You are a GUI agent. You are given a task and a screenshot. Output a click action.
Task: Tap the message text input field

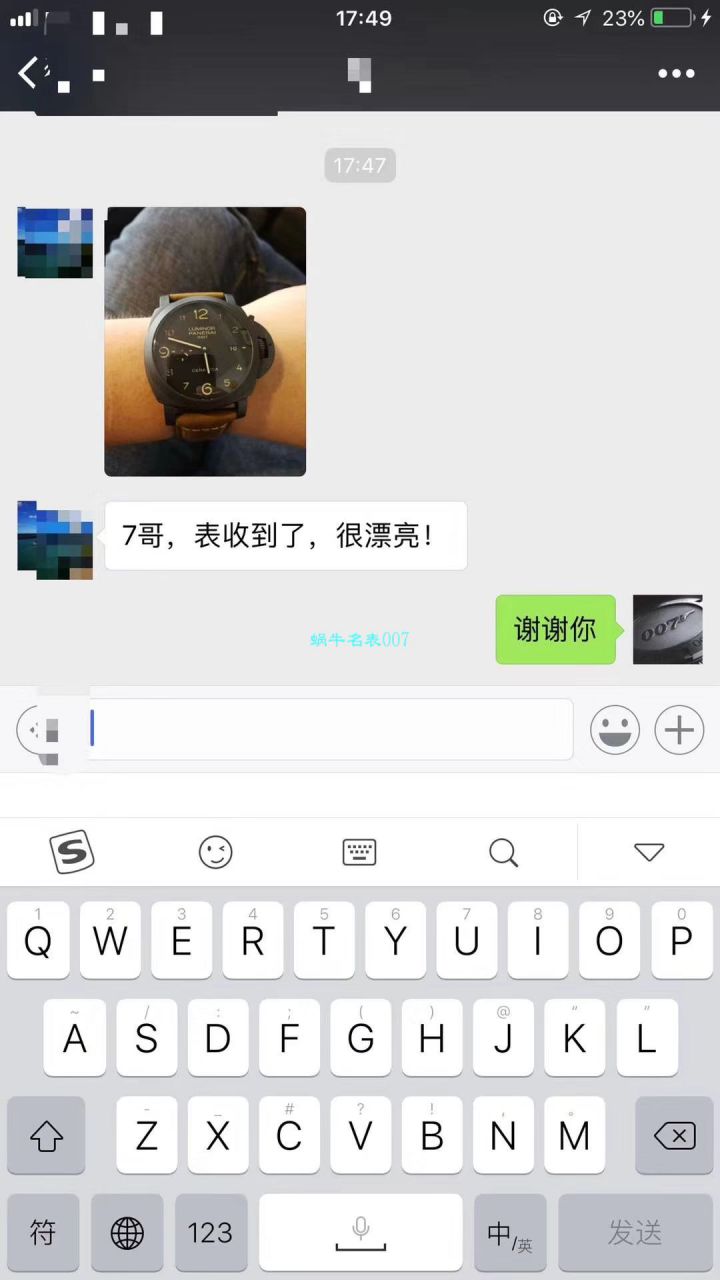coord(330,730)
